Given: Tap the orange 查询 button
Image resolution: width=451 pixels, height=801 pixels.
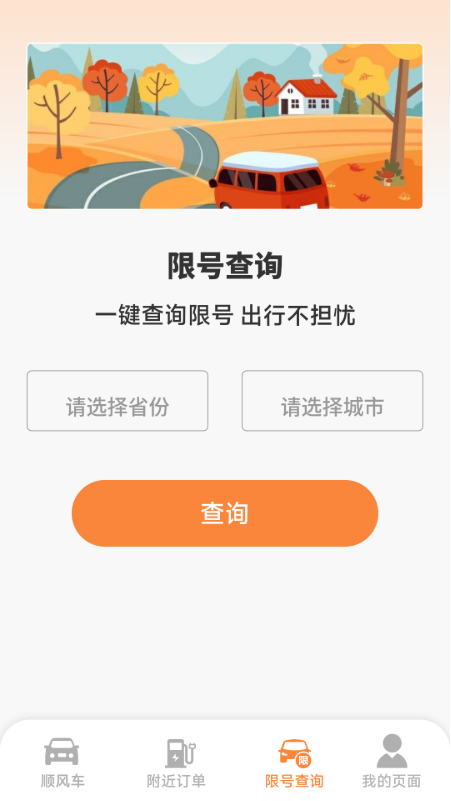Looking at the screenshot, I should click(x=225, y=513).
